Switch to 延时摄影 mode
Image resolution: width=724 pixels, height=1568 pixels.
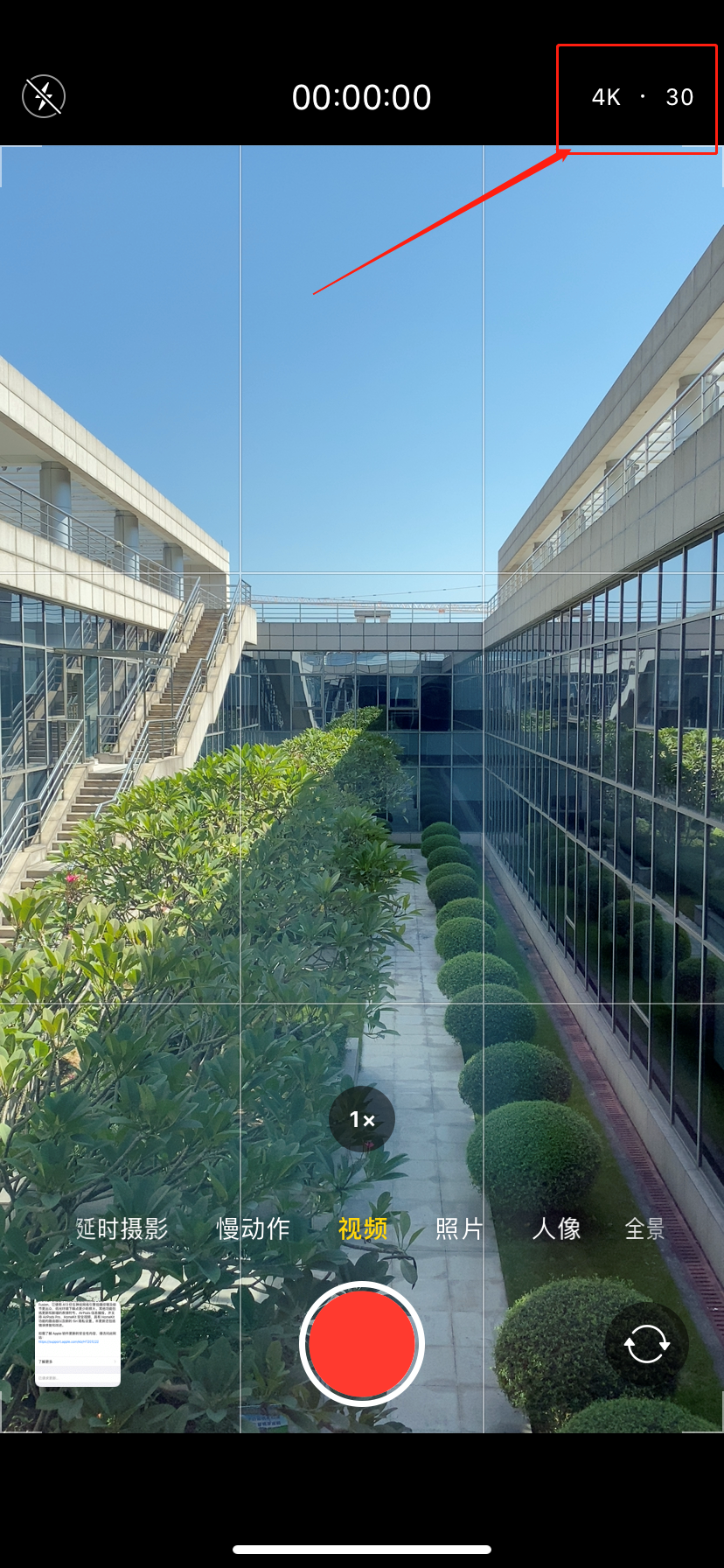(x=122, y=1228)
